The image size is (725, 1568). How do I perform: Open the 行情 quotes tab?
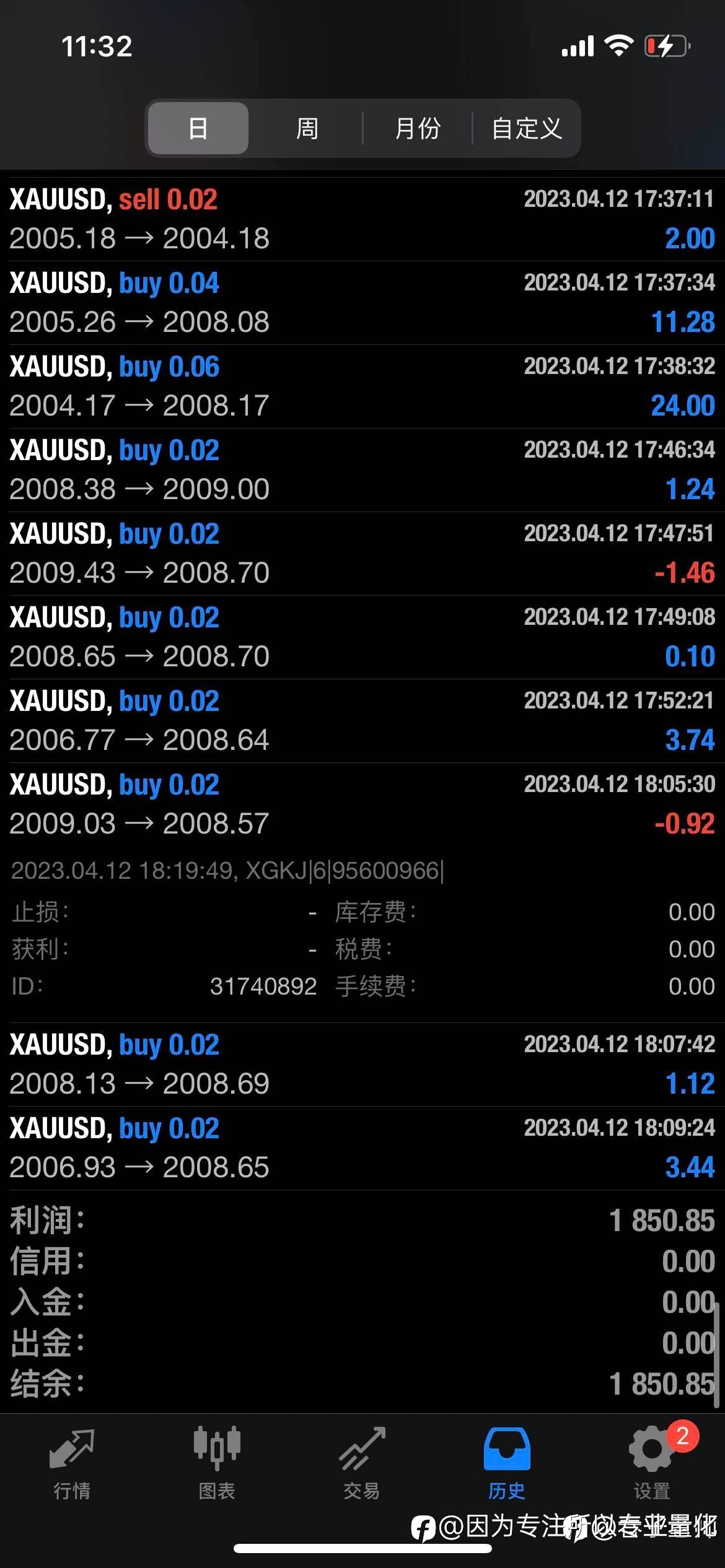pos(72,1464)
